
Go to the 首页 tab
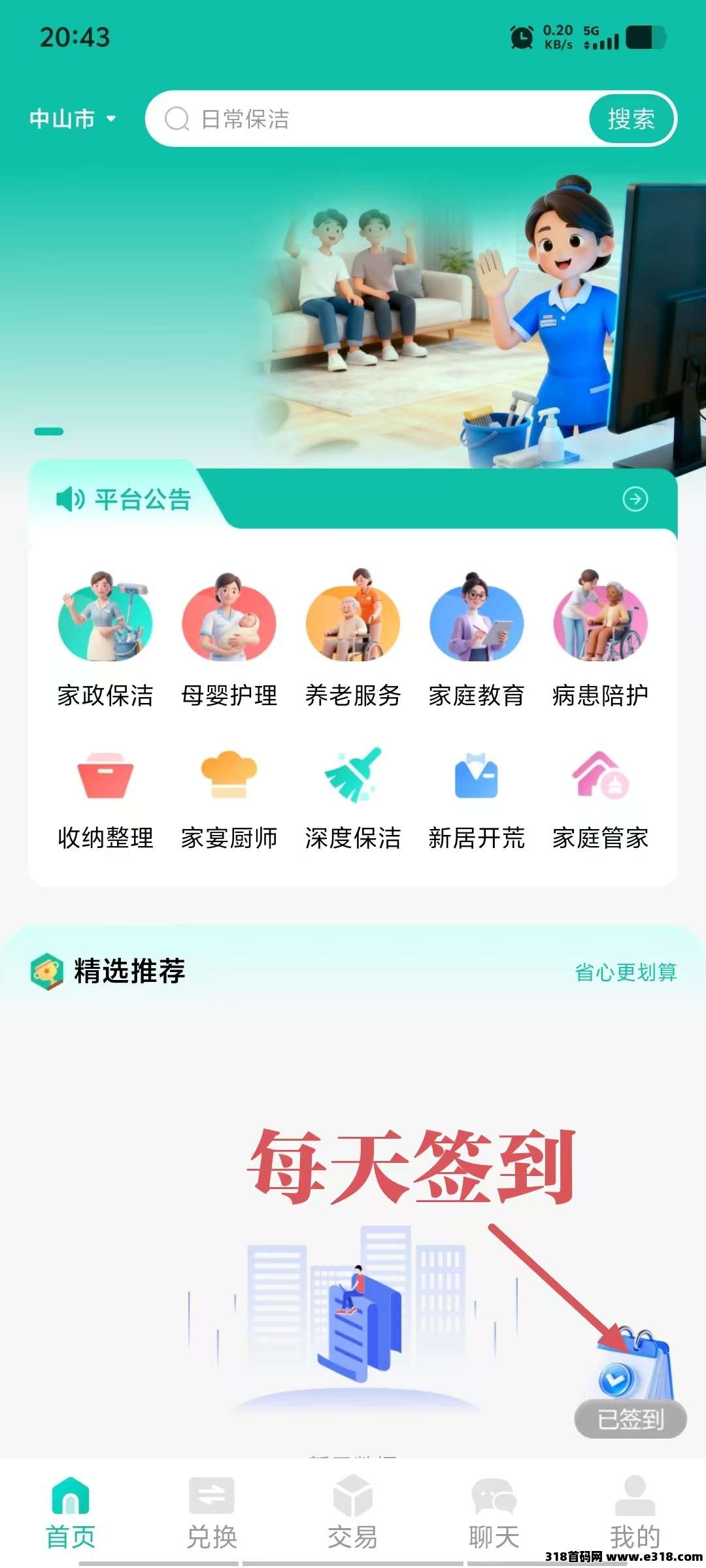tap(71, 1512)
